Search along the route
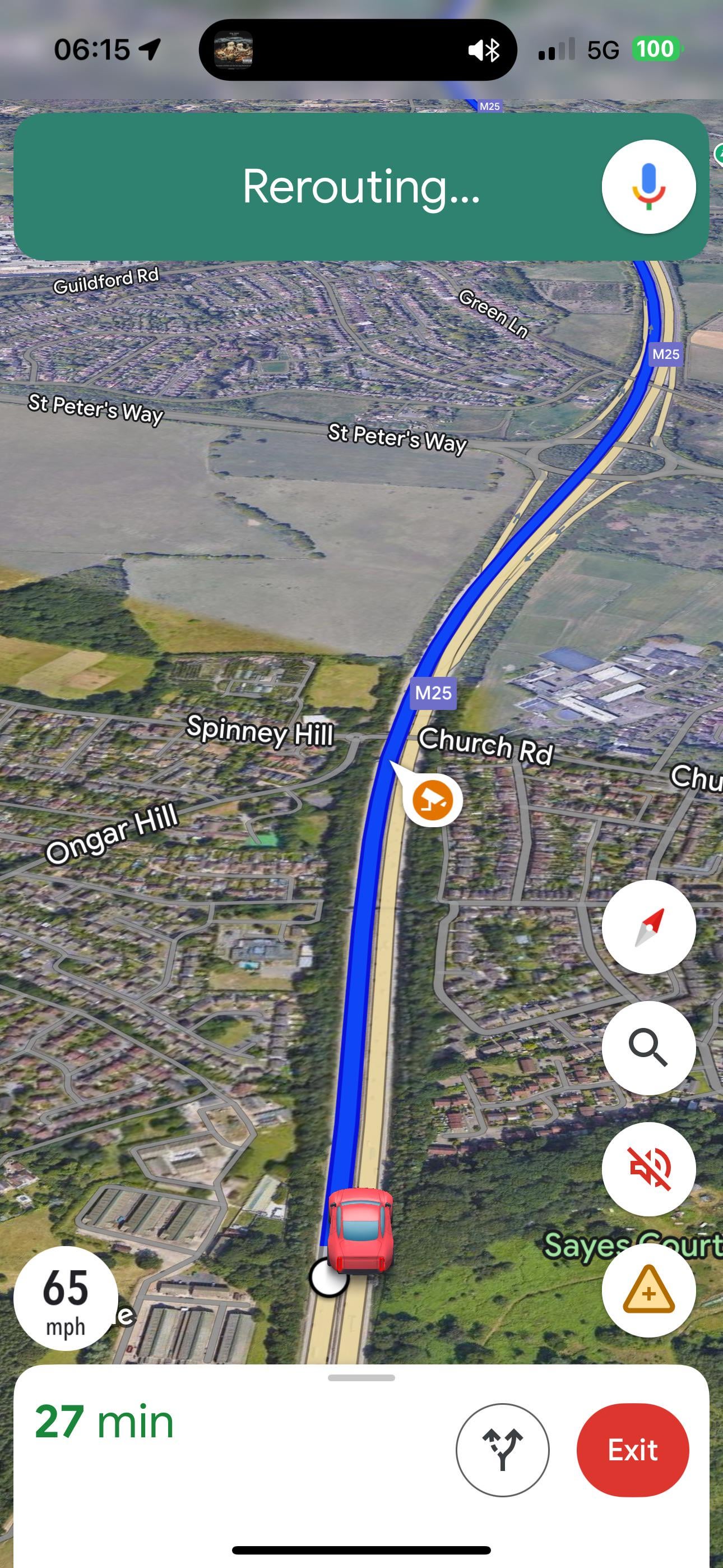 pyautogui.click(x=648, y=1048)
